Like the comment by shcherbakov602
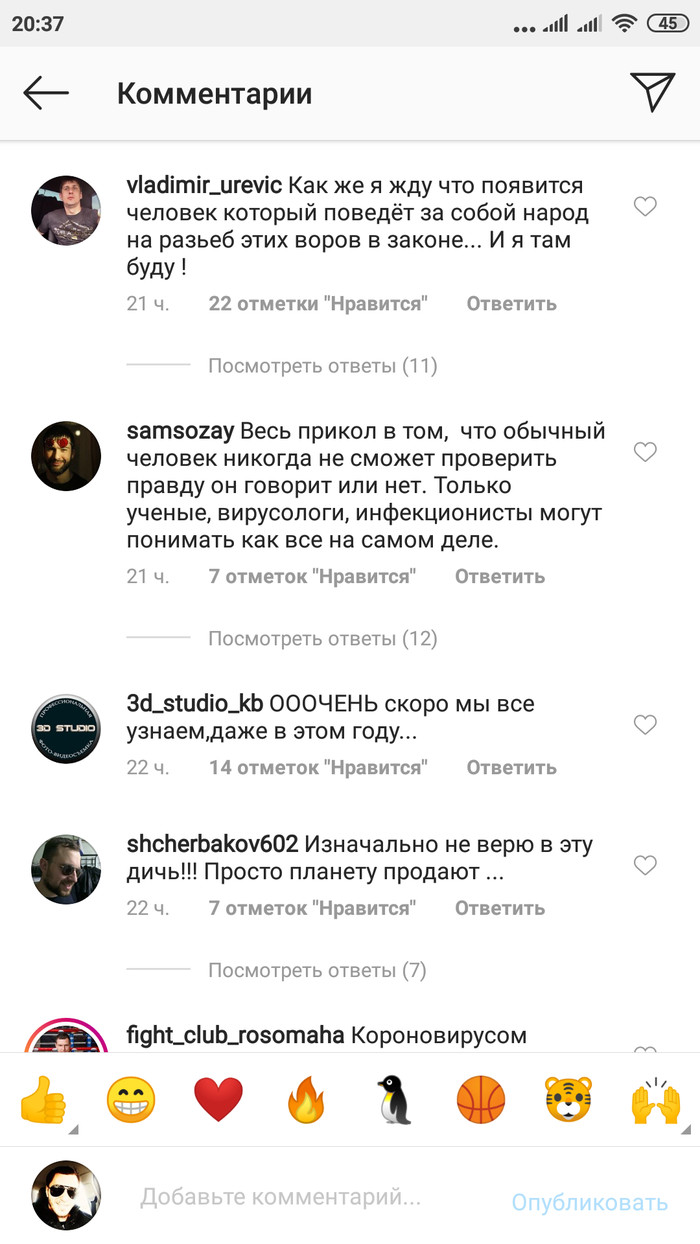The height and width of the screenshot is (1244, 700). (x=645, y=865)
